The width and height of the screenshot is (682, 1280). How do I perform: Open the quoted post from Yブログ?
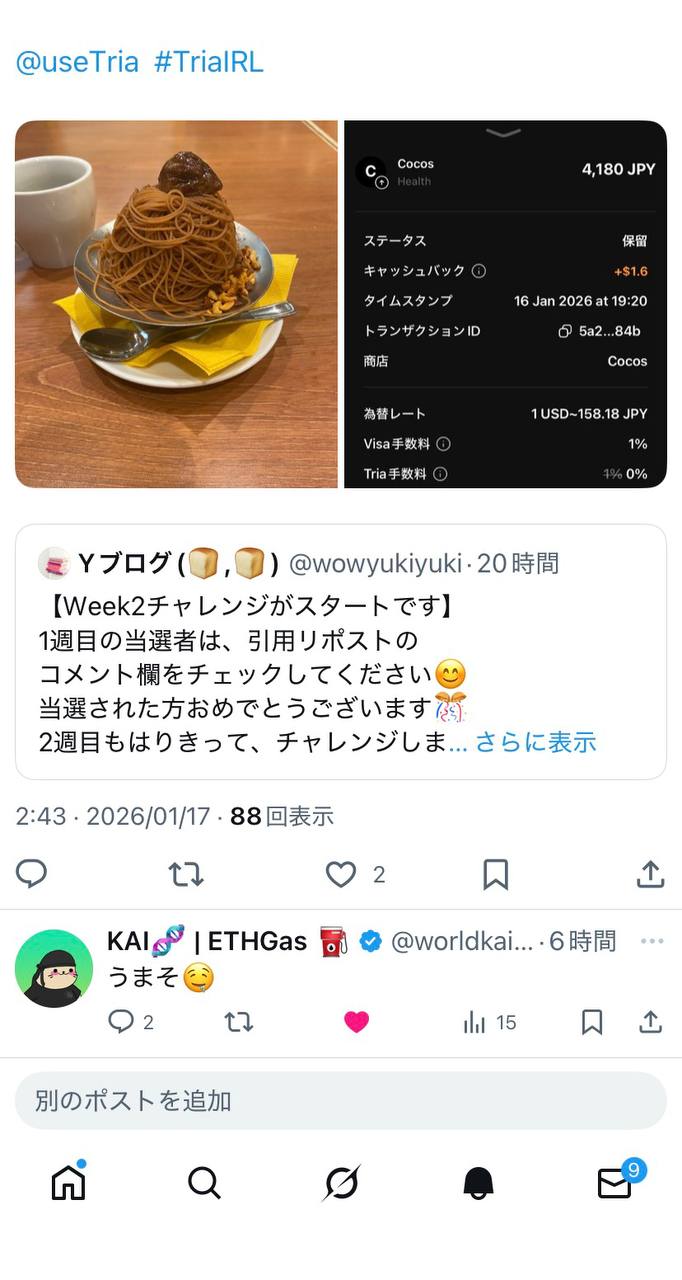point(340,650)
